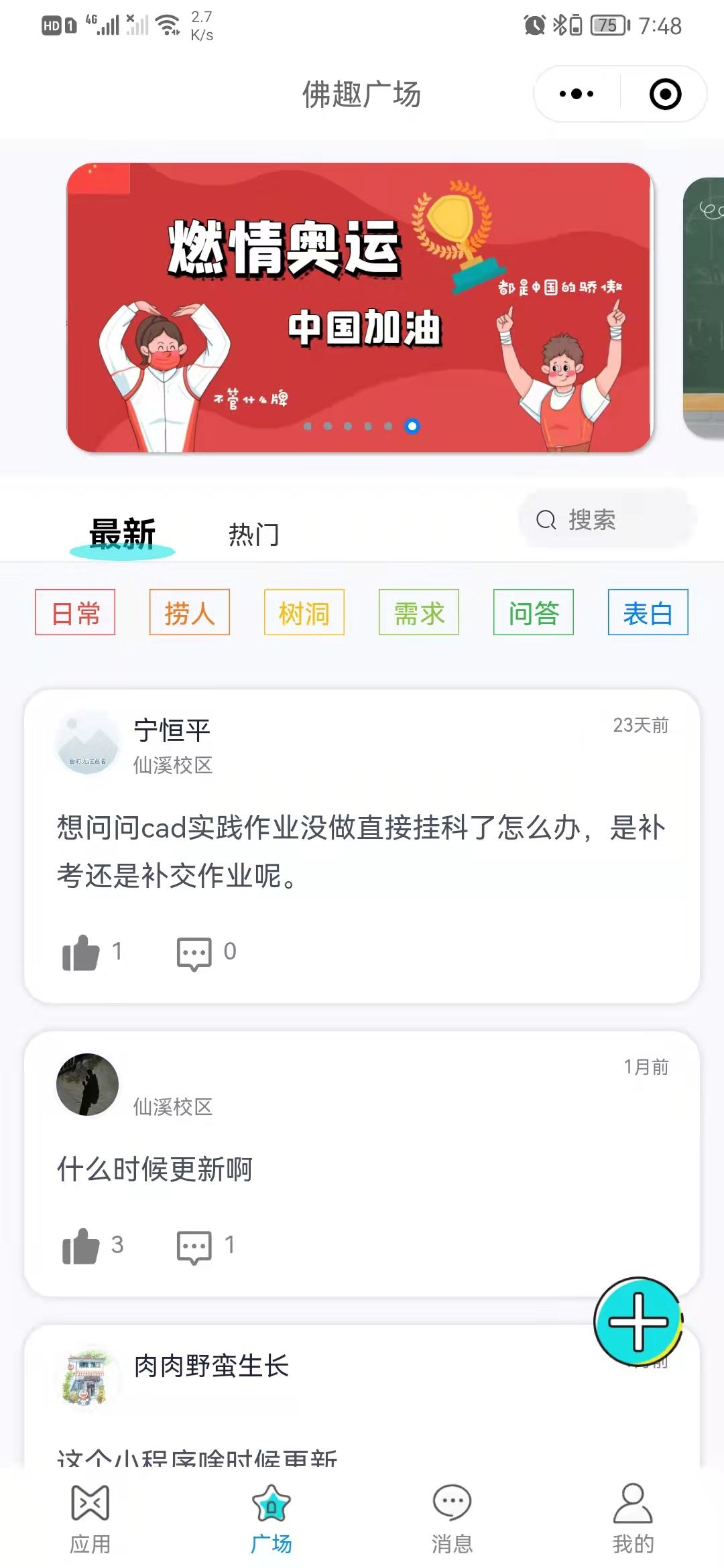Filter posts by 日常
Viewport: 724px width, 1568px height.
(75, 612)
